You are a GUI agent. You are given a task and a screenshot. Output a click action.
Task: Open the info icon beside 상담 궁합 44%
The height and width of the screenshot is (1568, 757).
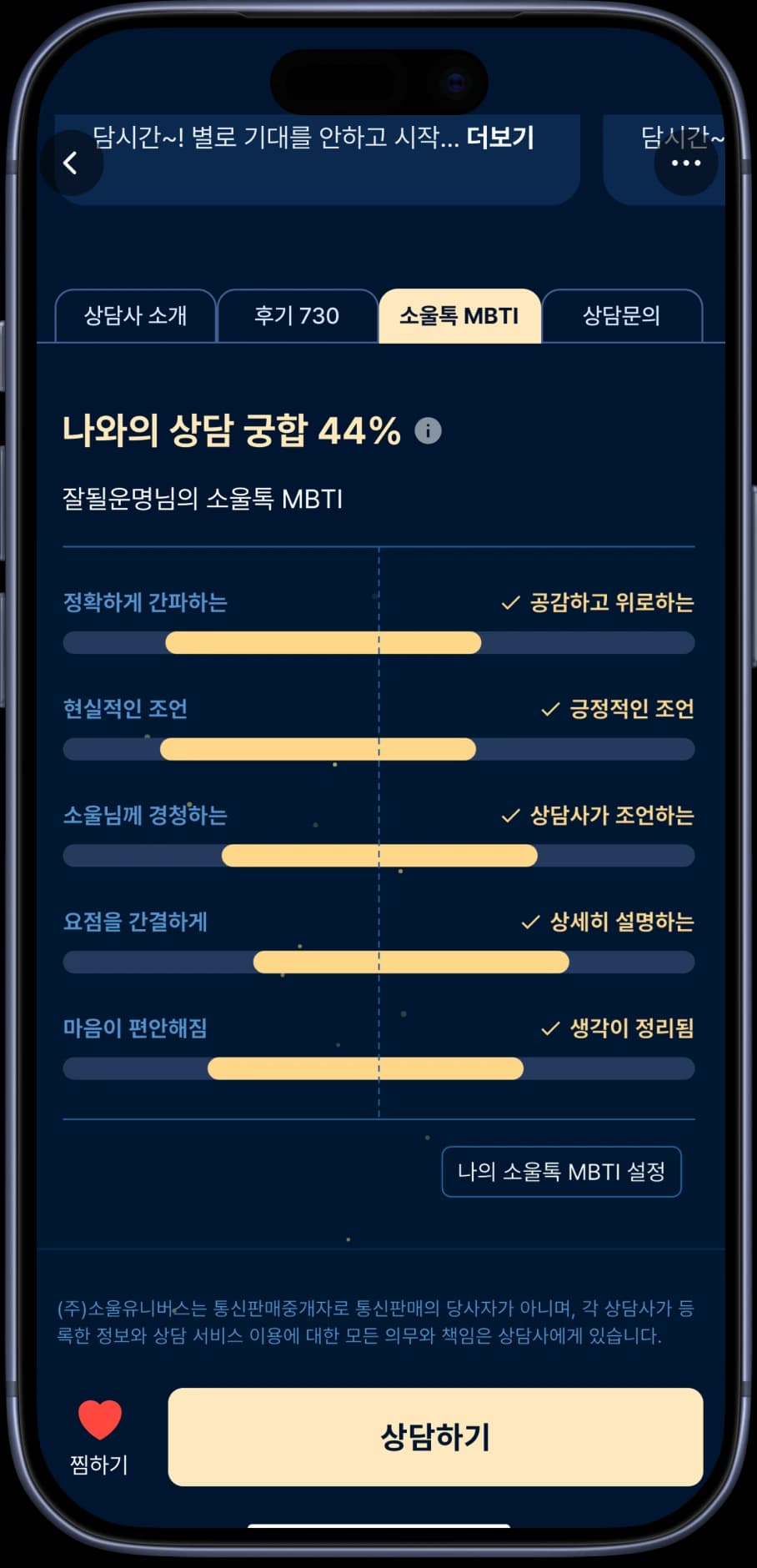pos(428,431)
